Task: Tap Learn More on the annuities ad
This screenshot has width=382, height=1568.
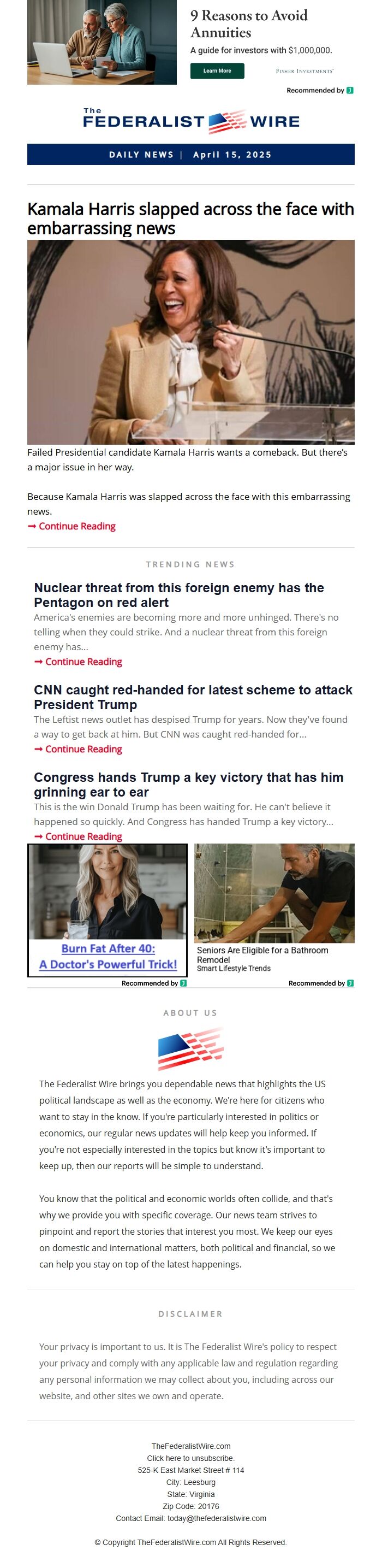Action: click(217, 70)
